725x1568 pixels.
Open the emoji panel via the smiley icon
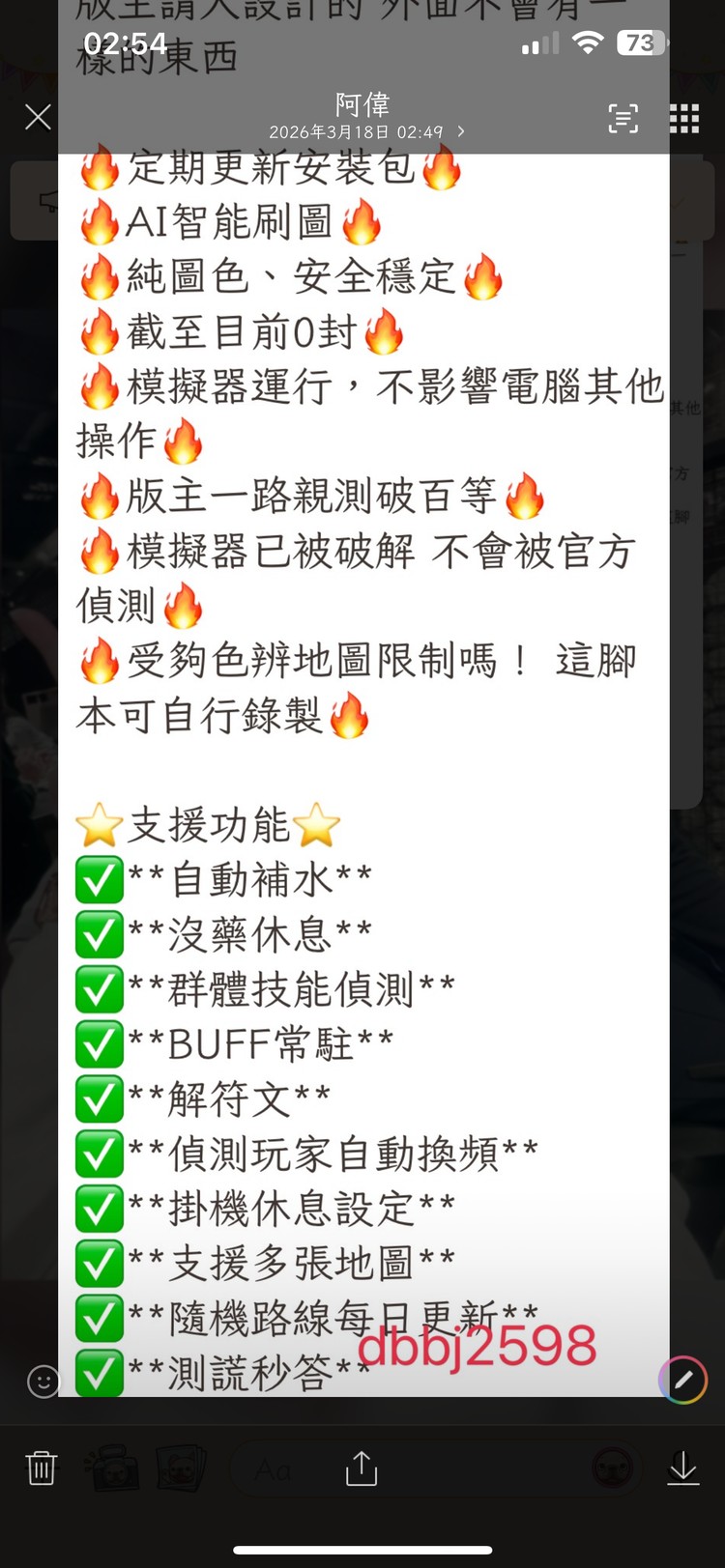(x=43, y=1383)
